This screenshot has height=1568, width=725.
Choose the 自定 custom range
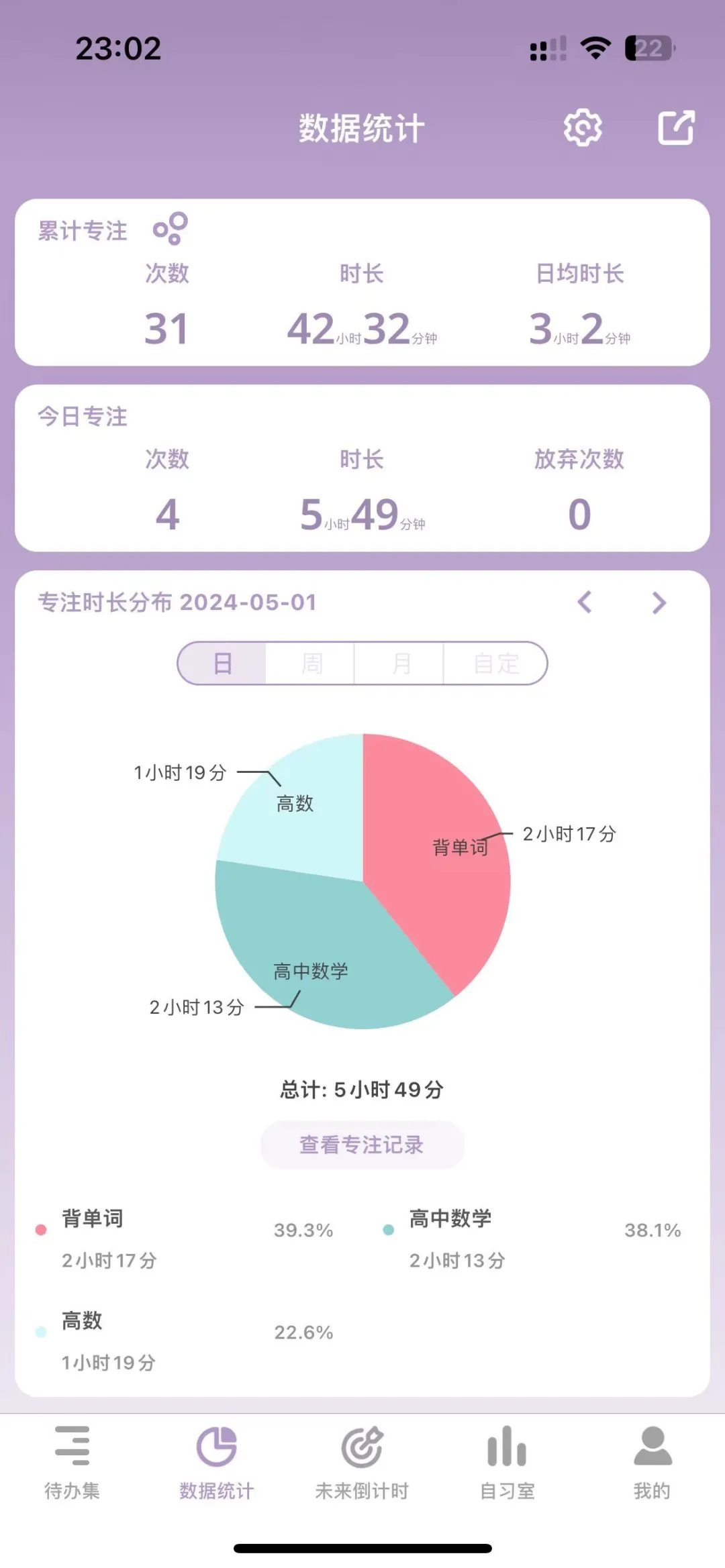tap(496, 664)
